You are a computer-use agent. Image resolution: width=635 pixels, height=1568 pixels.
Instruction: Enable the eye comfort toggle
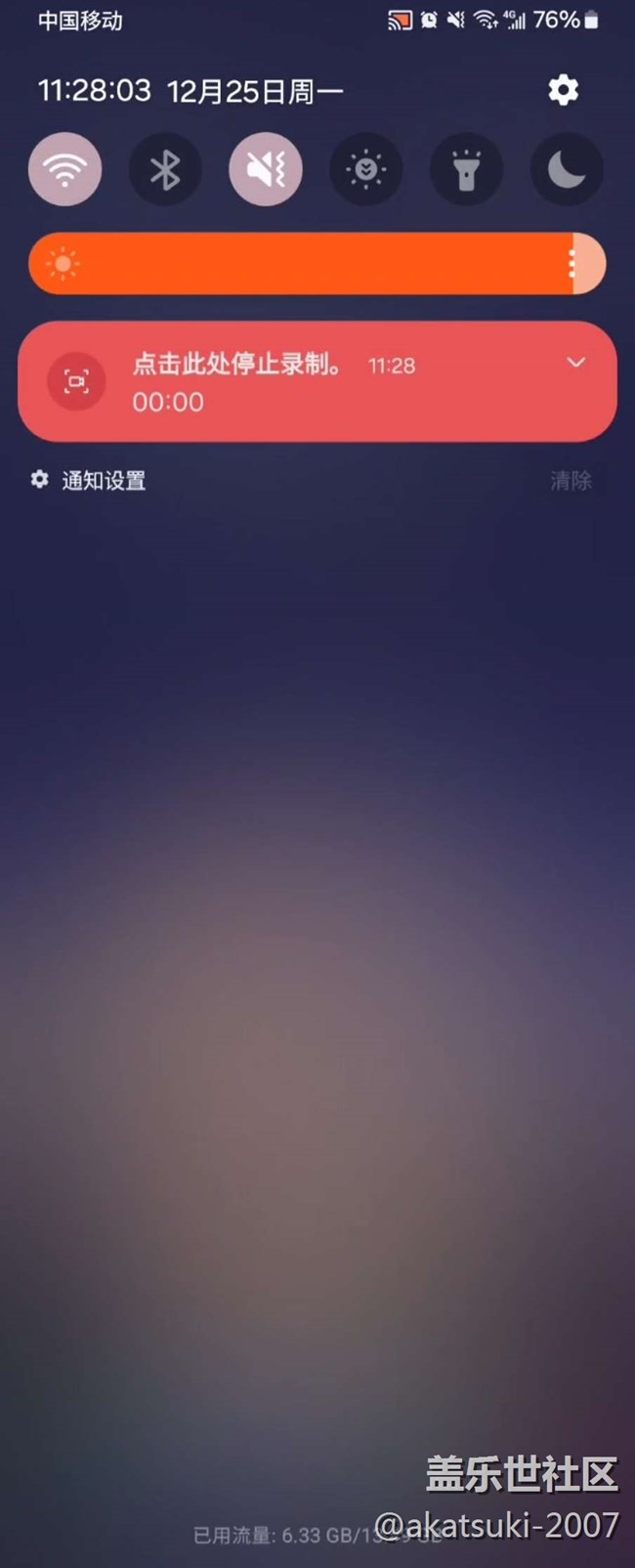pyautogui.click(x=366, y=170)
